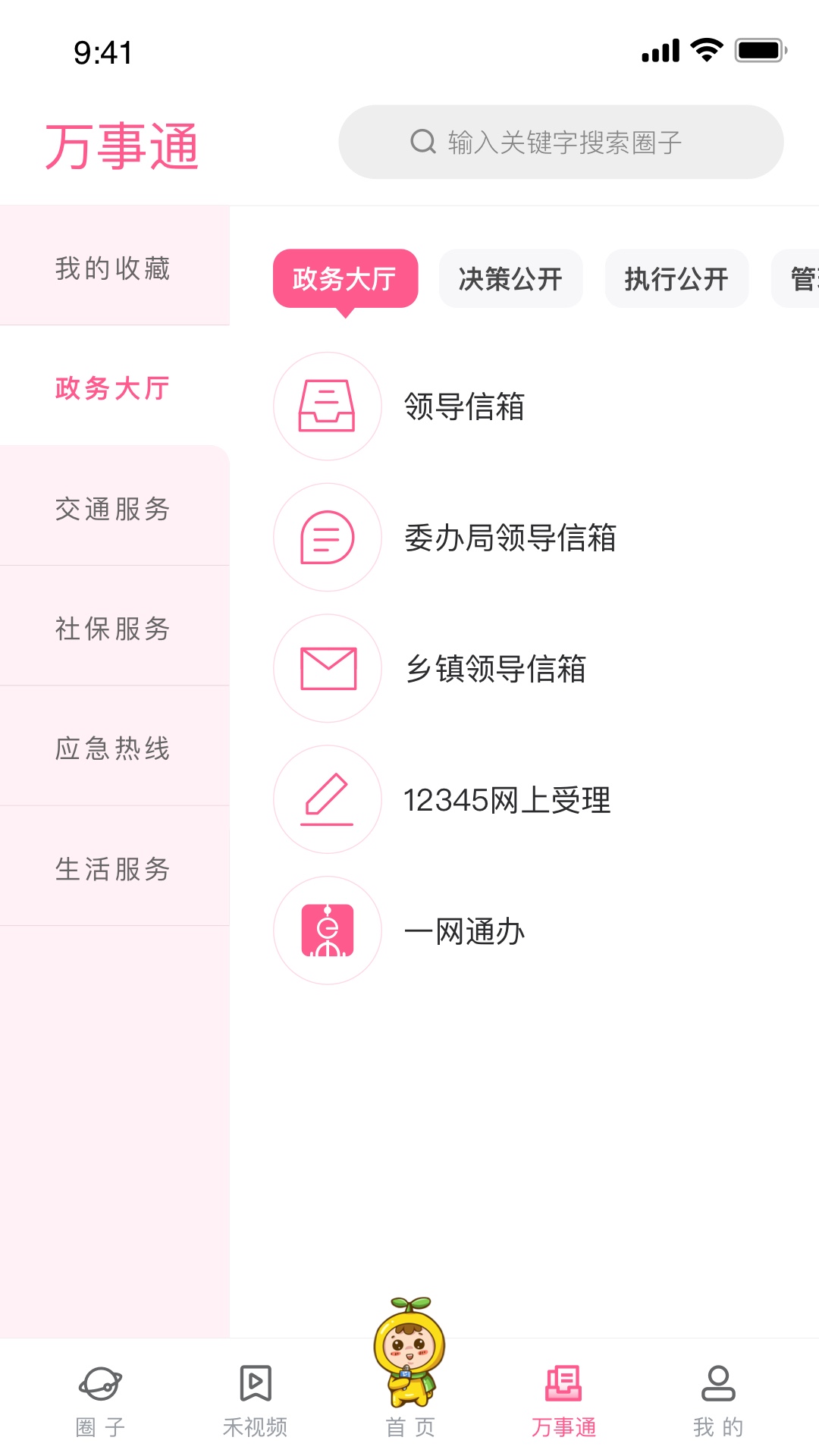Open 我的收藏 in the sidebar

[x=114, y=268]
